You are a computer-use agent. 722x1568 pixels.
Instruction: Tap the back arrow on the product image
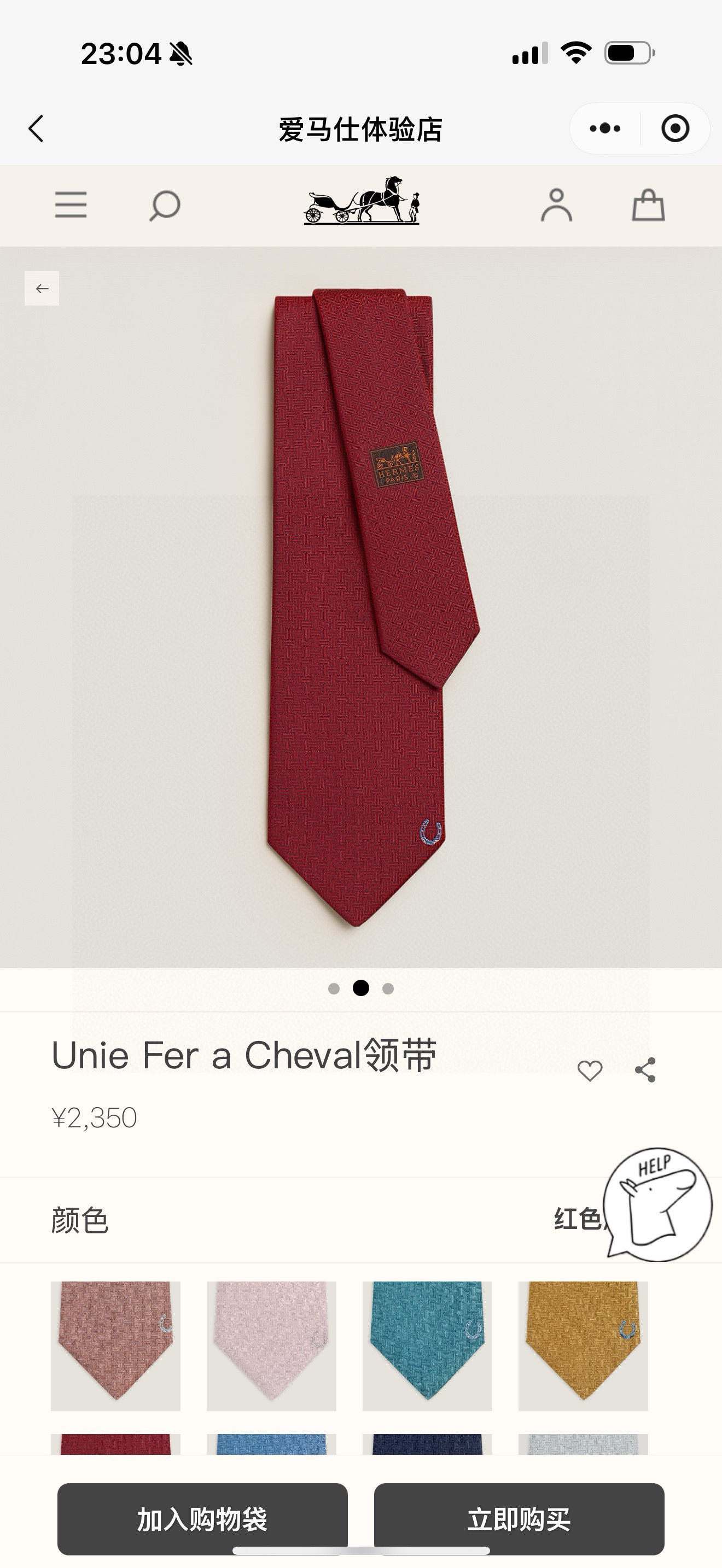[42, 288]
